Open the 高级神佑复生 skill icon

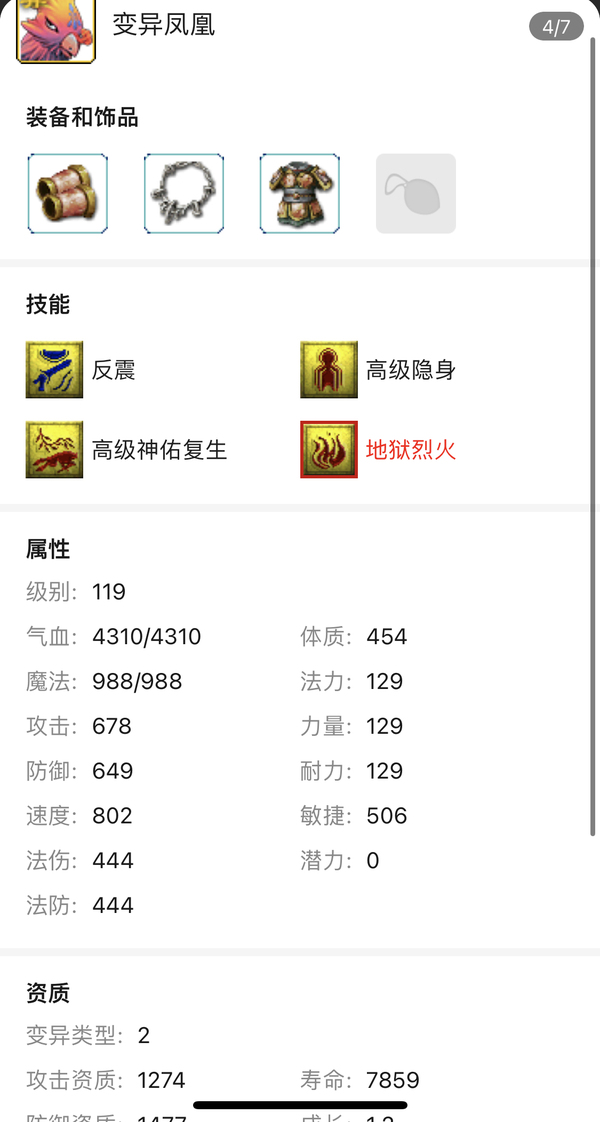pos(54,450)
